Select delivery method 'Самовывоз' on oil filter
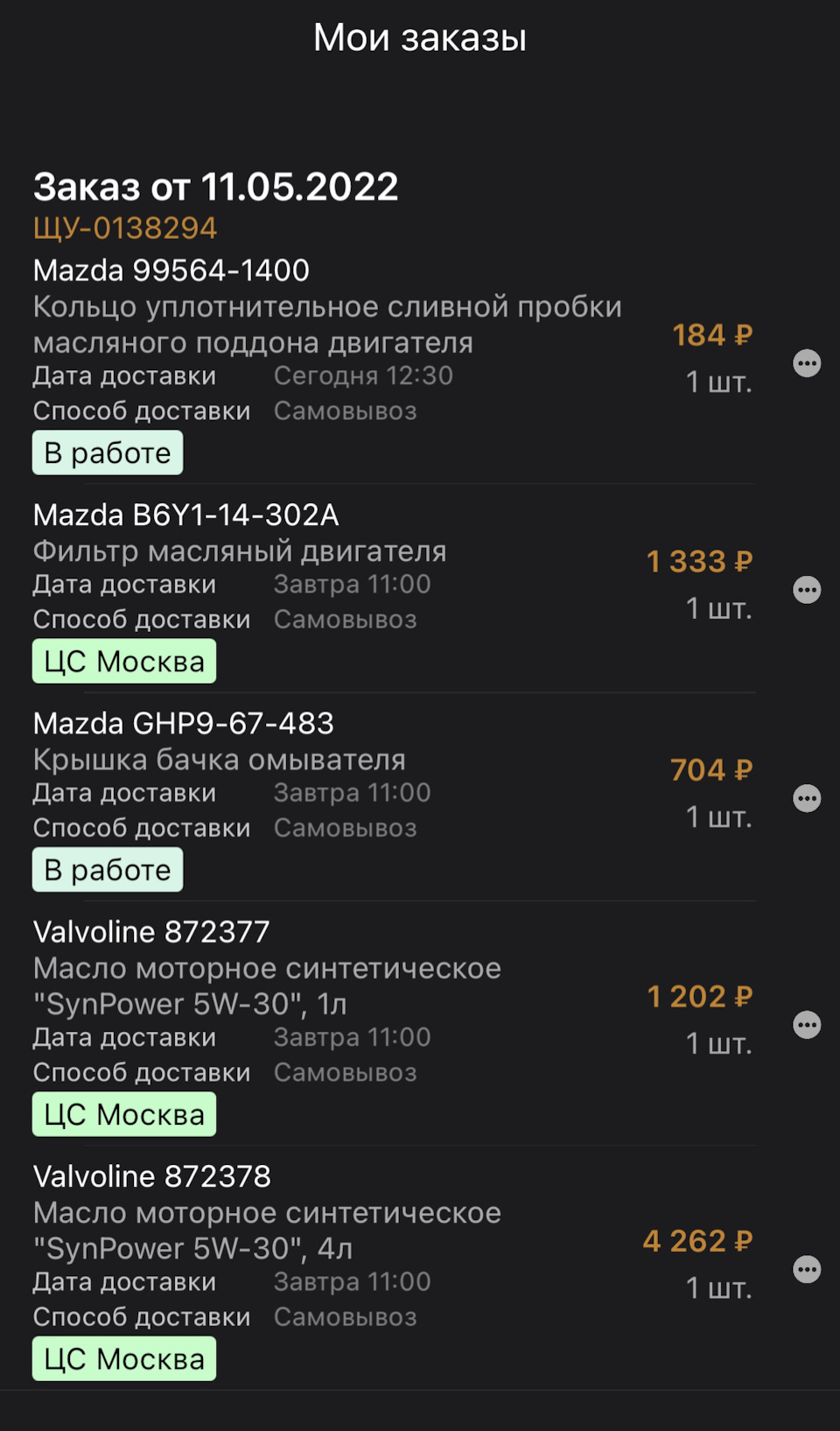 346,619
